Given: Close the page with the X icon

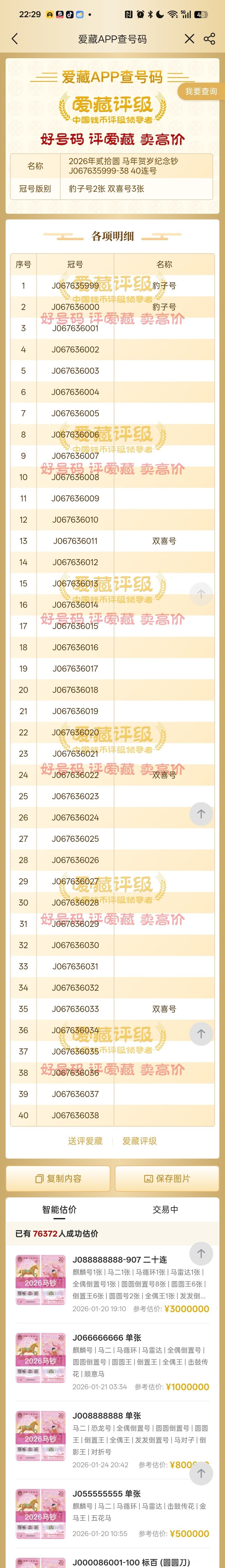Looking at the screenshot, I should (x=189, y=39).
